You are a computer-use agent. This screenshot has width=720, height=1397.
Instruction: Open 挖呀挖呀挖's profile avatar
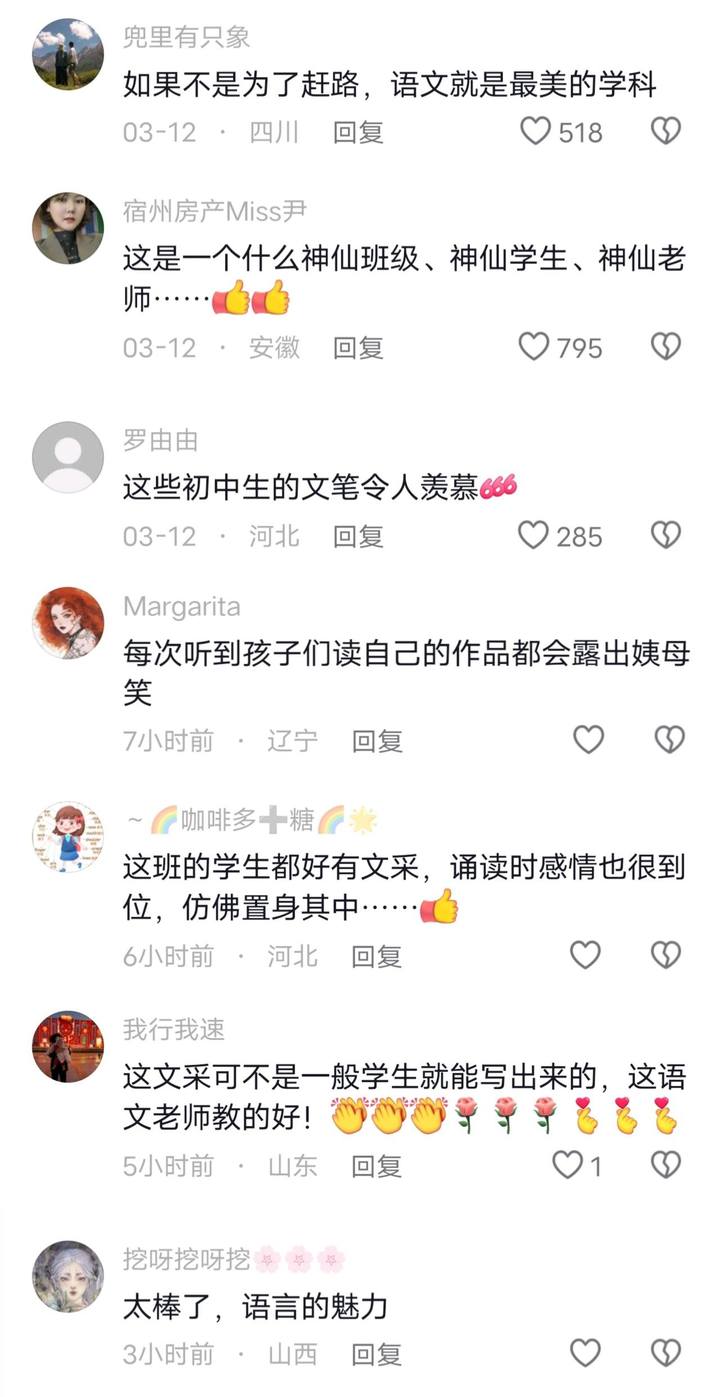pyautogui.click(x=68, y=1276)
